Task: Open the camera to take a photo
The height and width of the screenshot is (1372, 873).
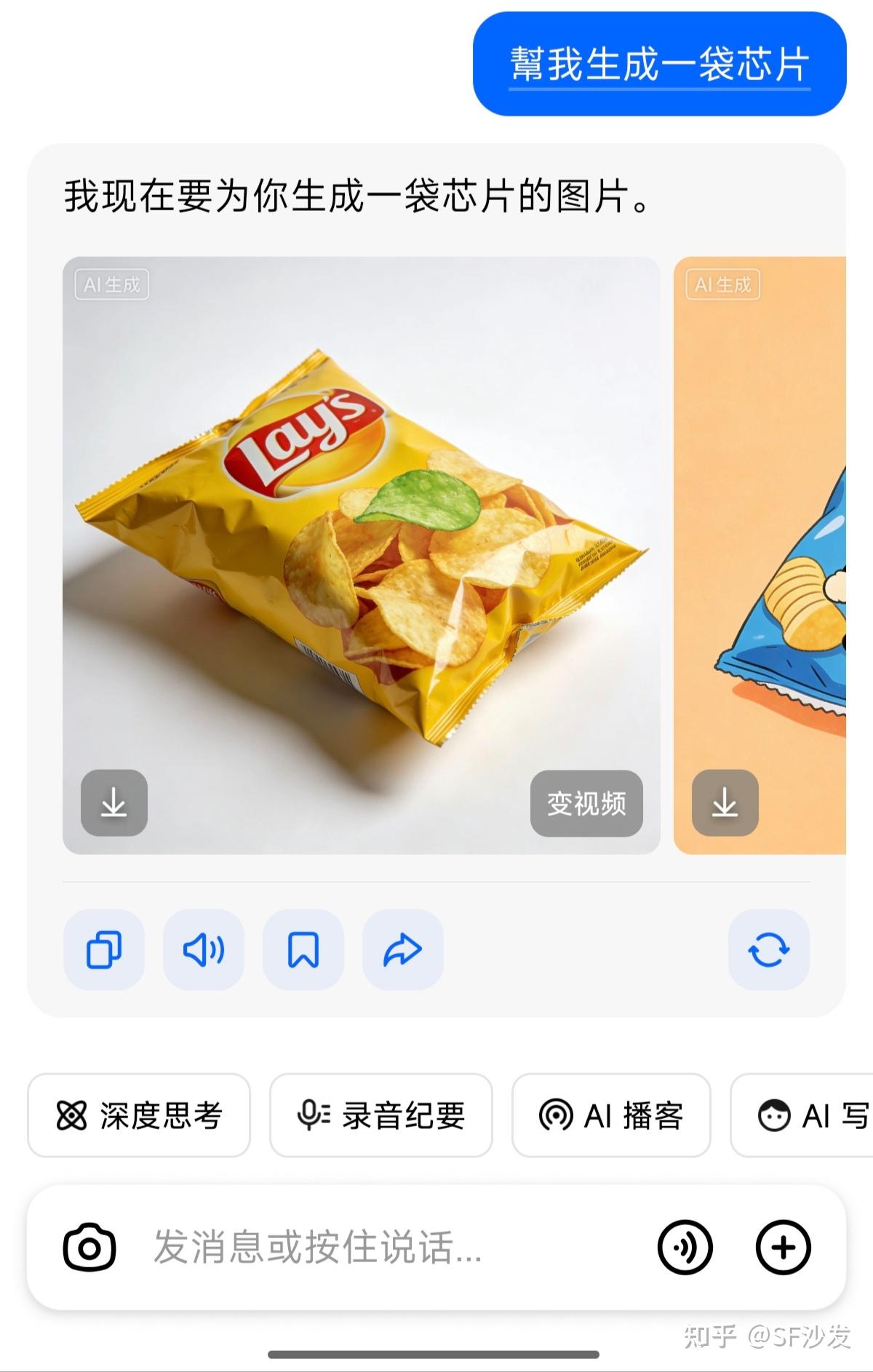Action: coord(89,1248)
